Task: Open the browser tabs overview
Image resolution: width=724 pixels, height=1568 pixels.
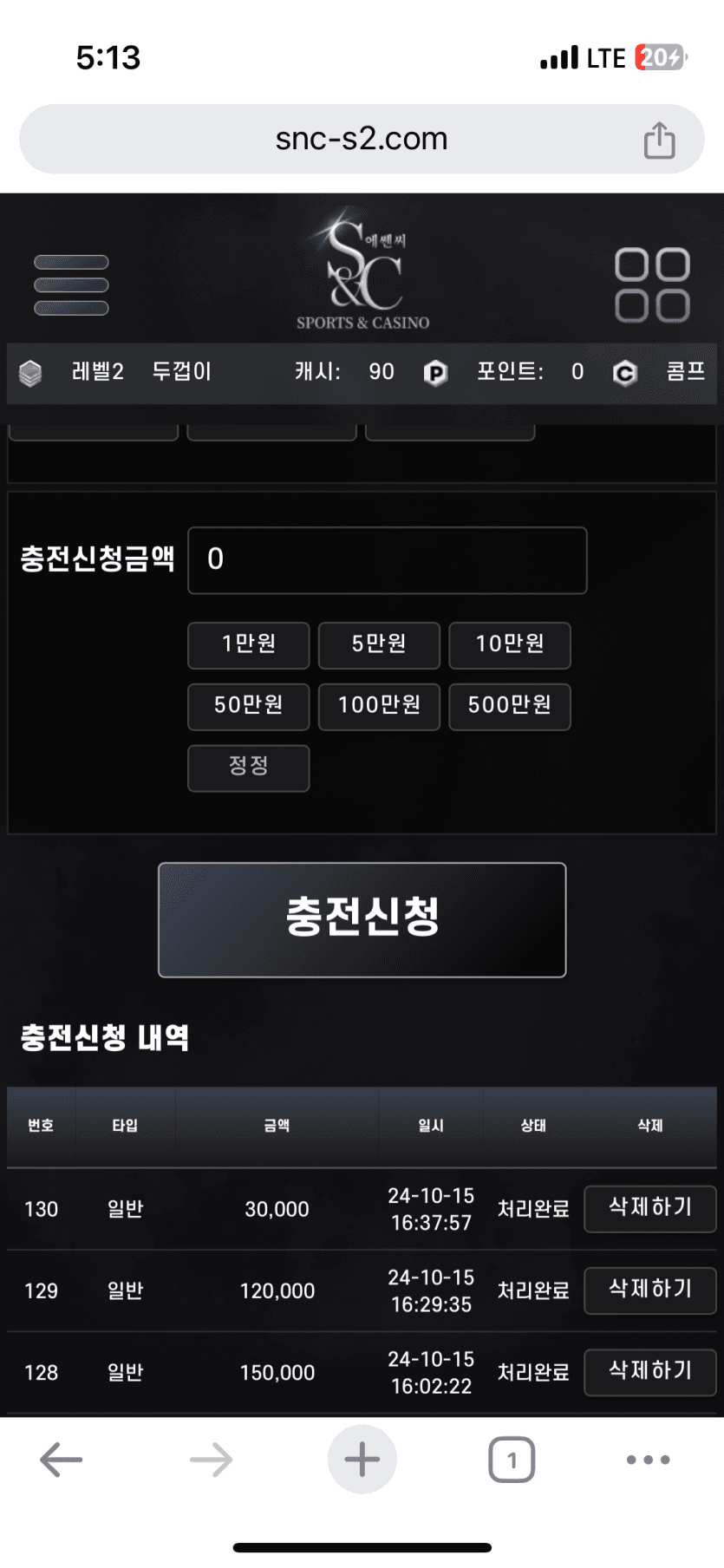Action: pos(512,1460)
